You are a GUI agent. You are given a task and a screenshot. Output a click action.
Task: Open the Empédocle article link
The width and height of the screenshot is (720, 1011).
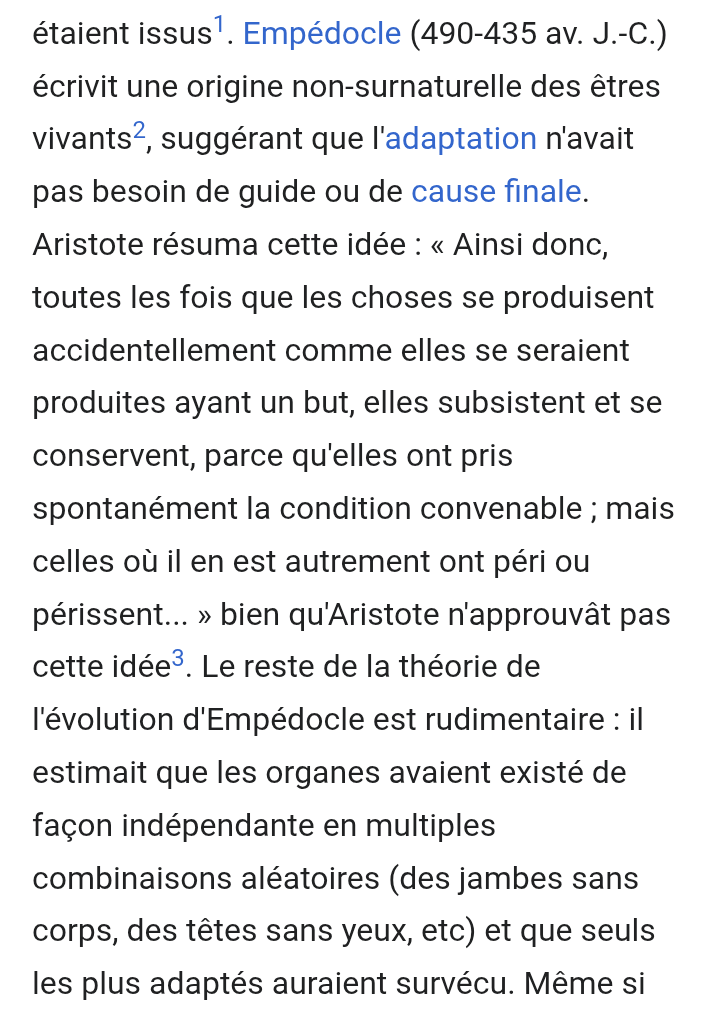(x=321, y=34)
